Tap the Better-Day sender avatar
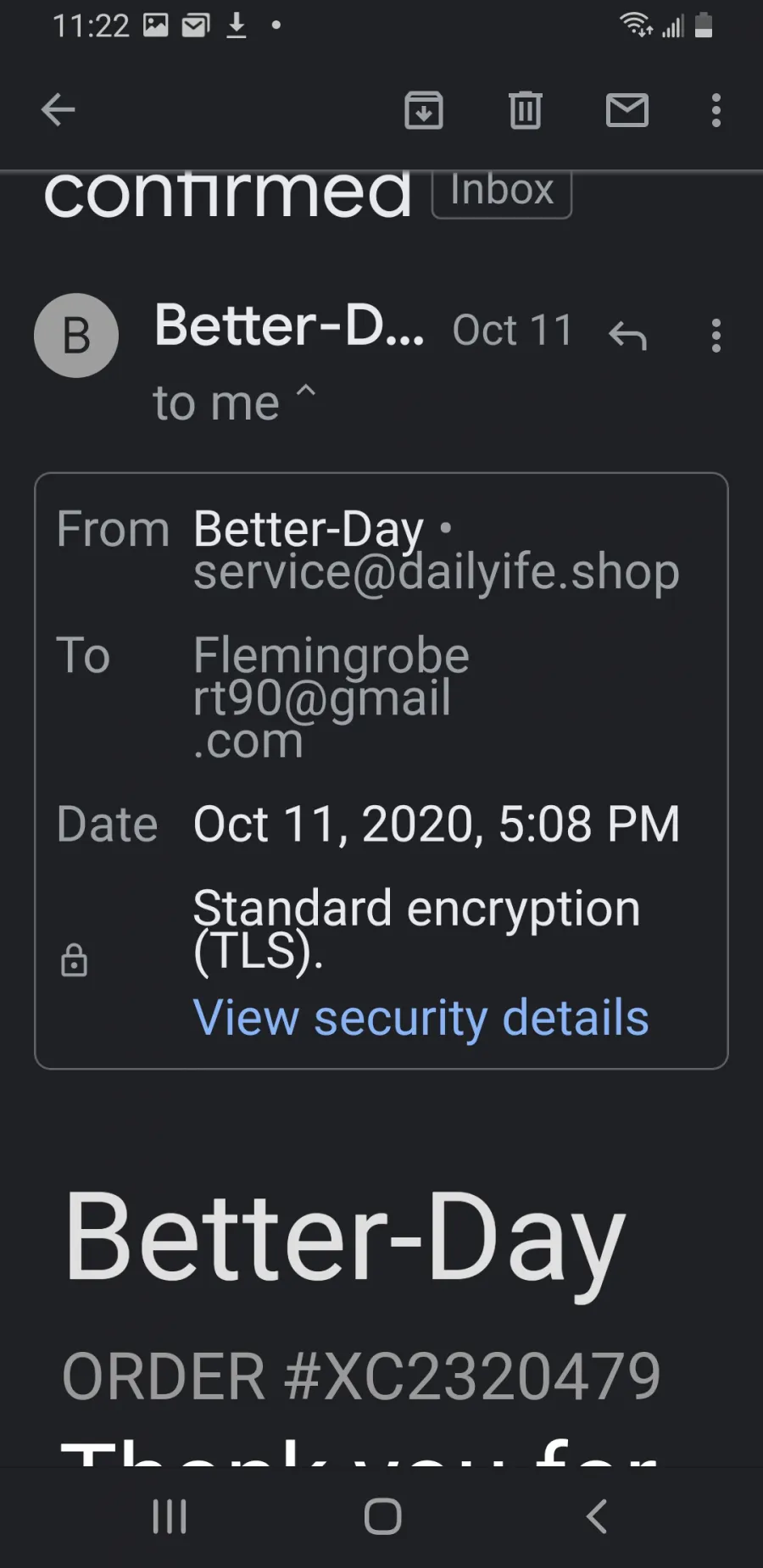763x1568 pixels. coord(76,336)
